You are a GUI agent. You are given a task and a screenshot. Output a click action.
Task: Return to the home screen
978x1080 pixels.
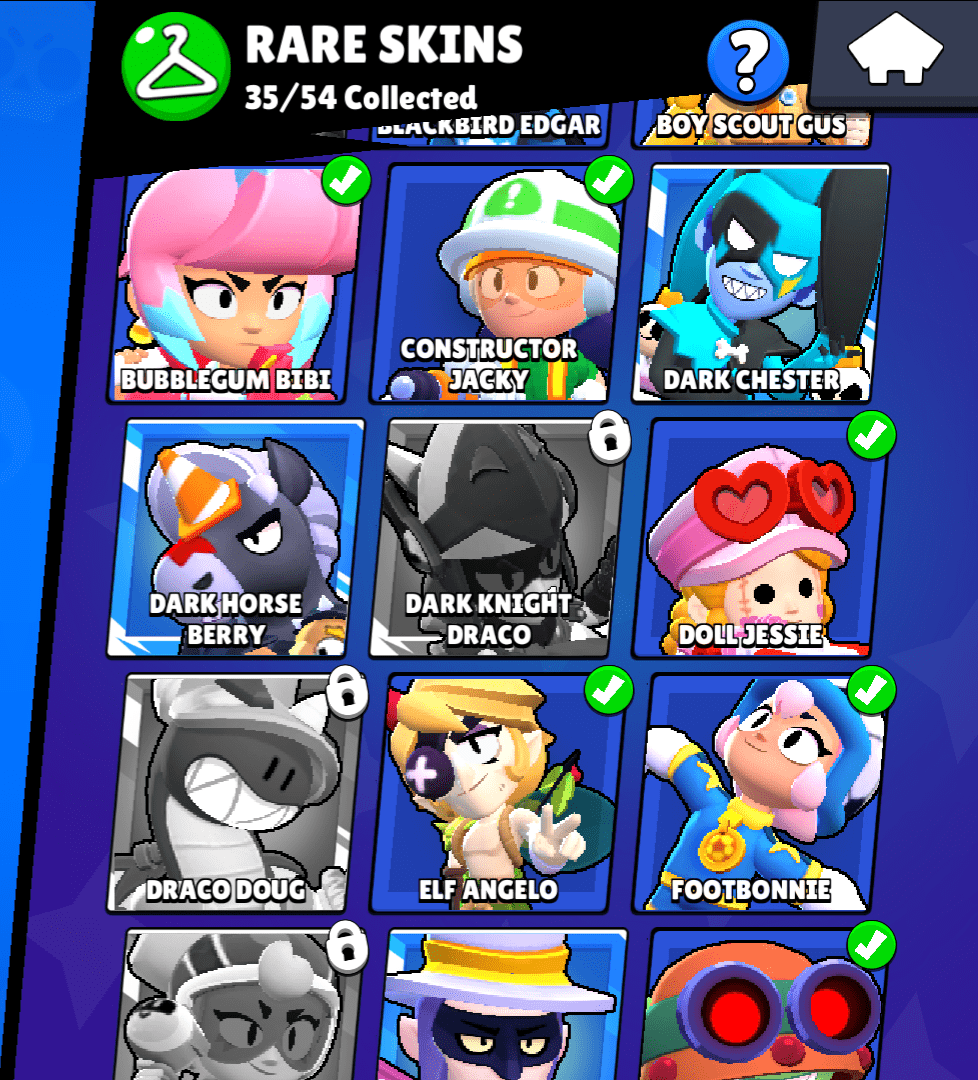coord(896,51)
